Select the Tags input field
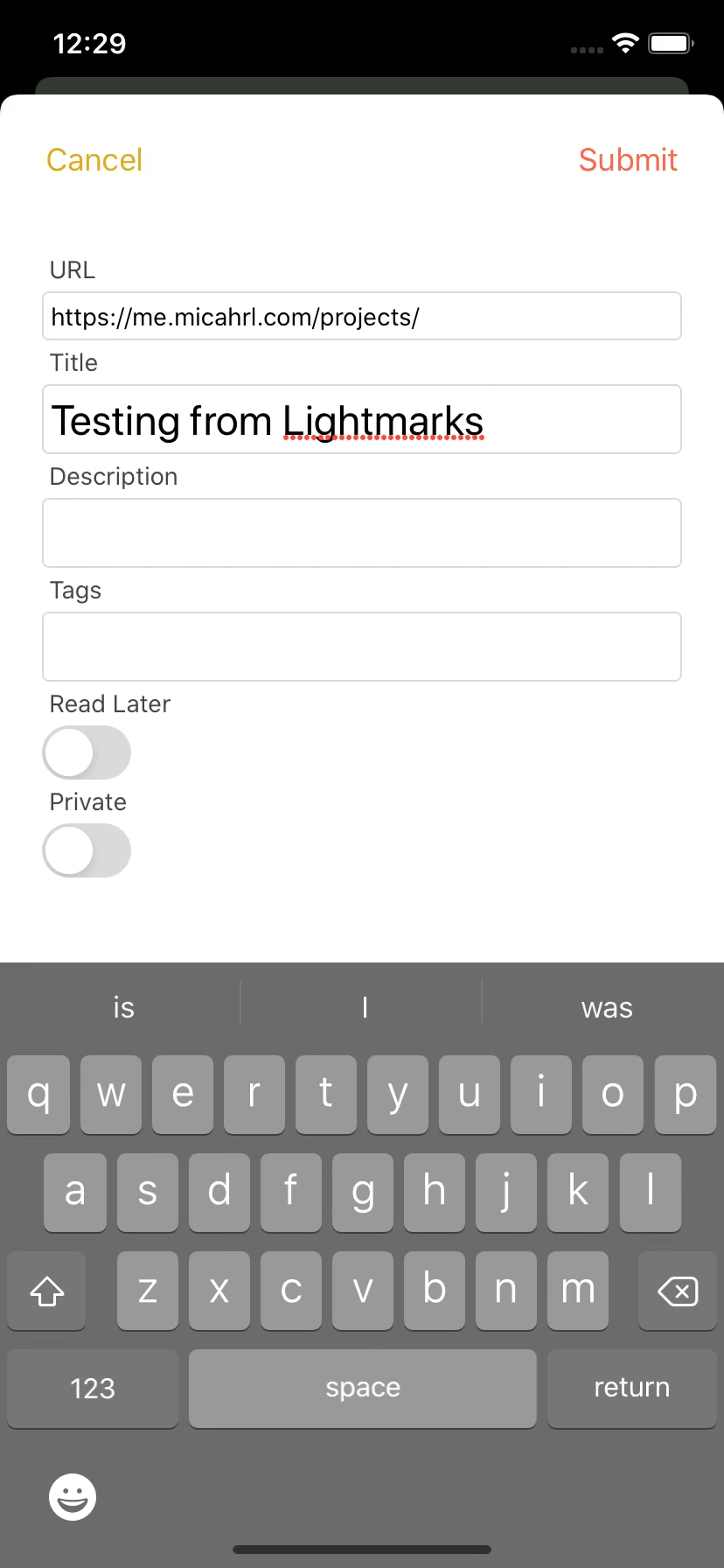The height and width of the screenshot is (1568, 724). tap(362, 647)
